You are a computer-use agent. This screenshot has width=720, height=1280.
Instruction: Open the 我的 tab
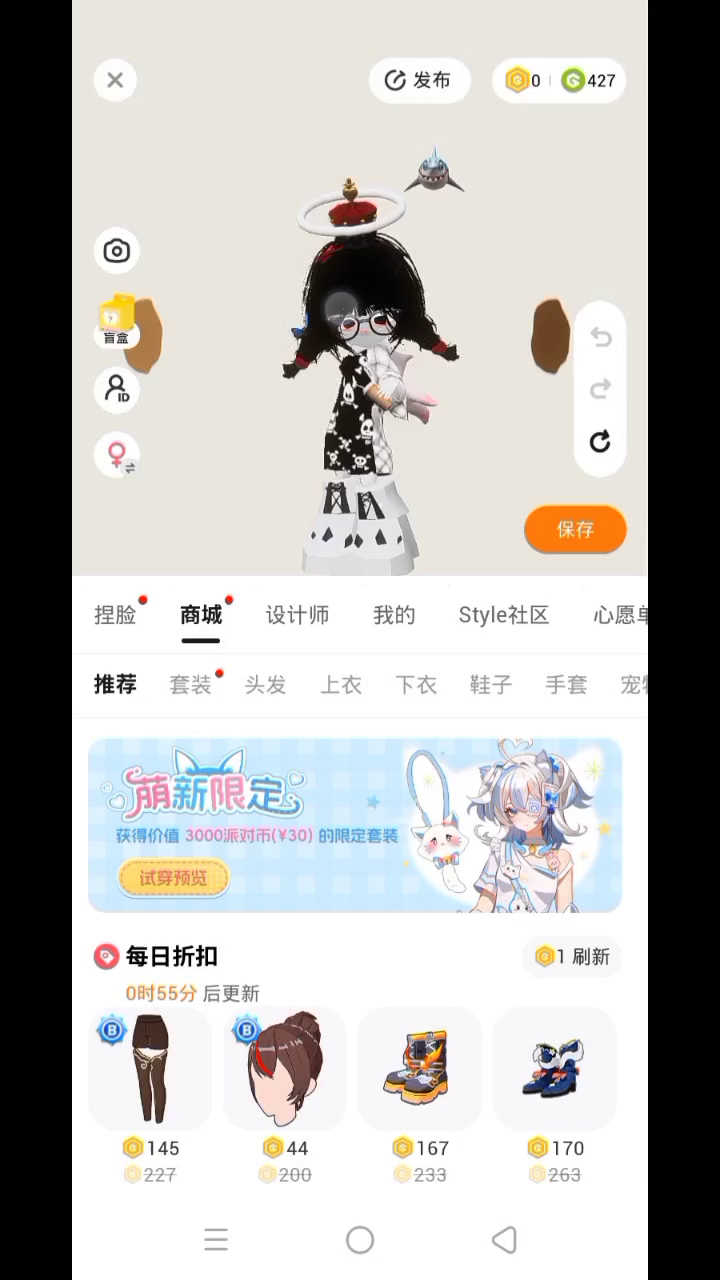[x=394, y=615]
